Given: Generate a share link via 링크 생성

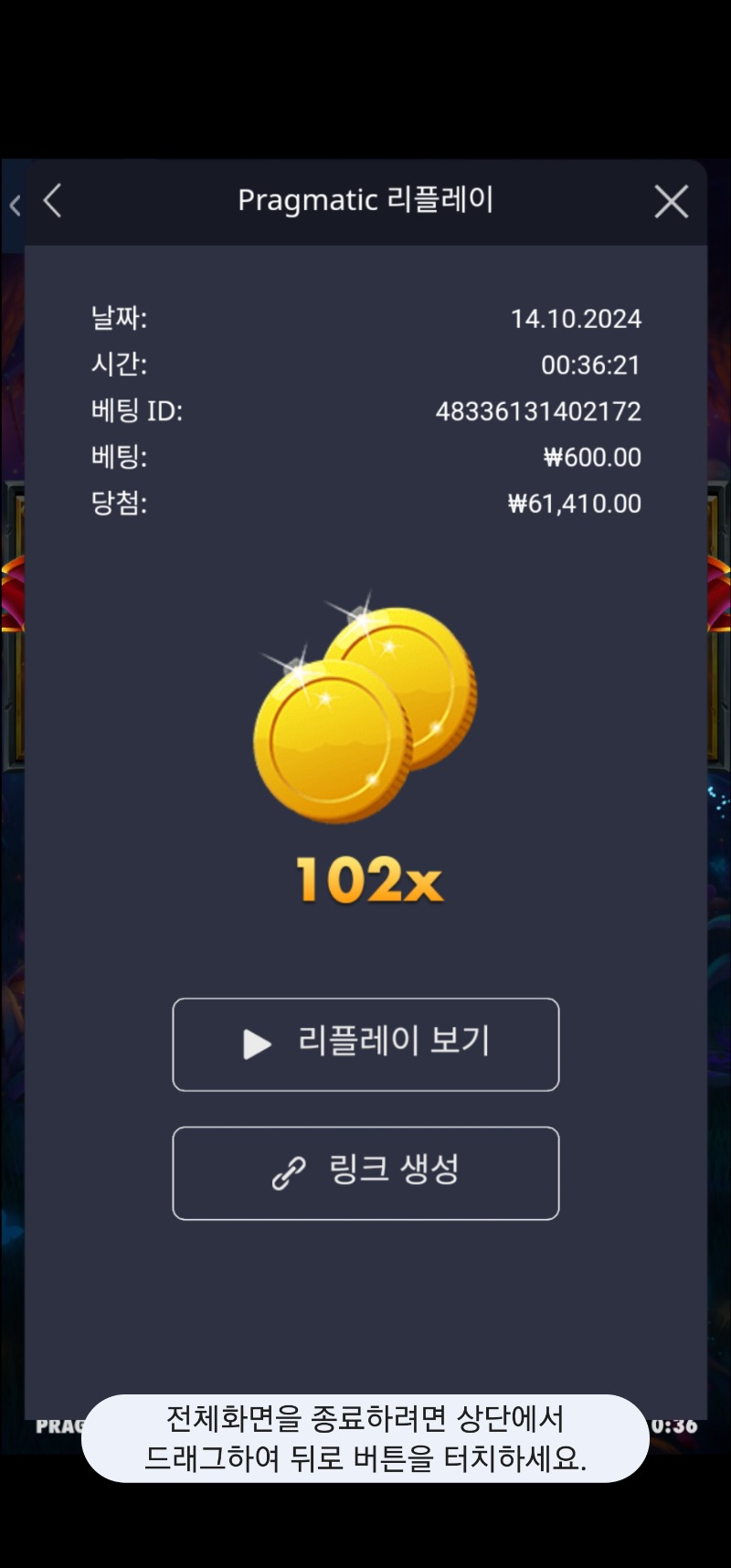Looking at the screenshot, I should pos(365,1172).
